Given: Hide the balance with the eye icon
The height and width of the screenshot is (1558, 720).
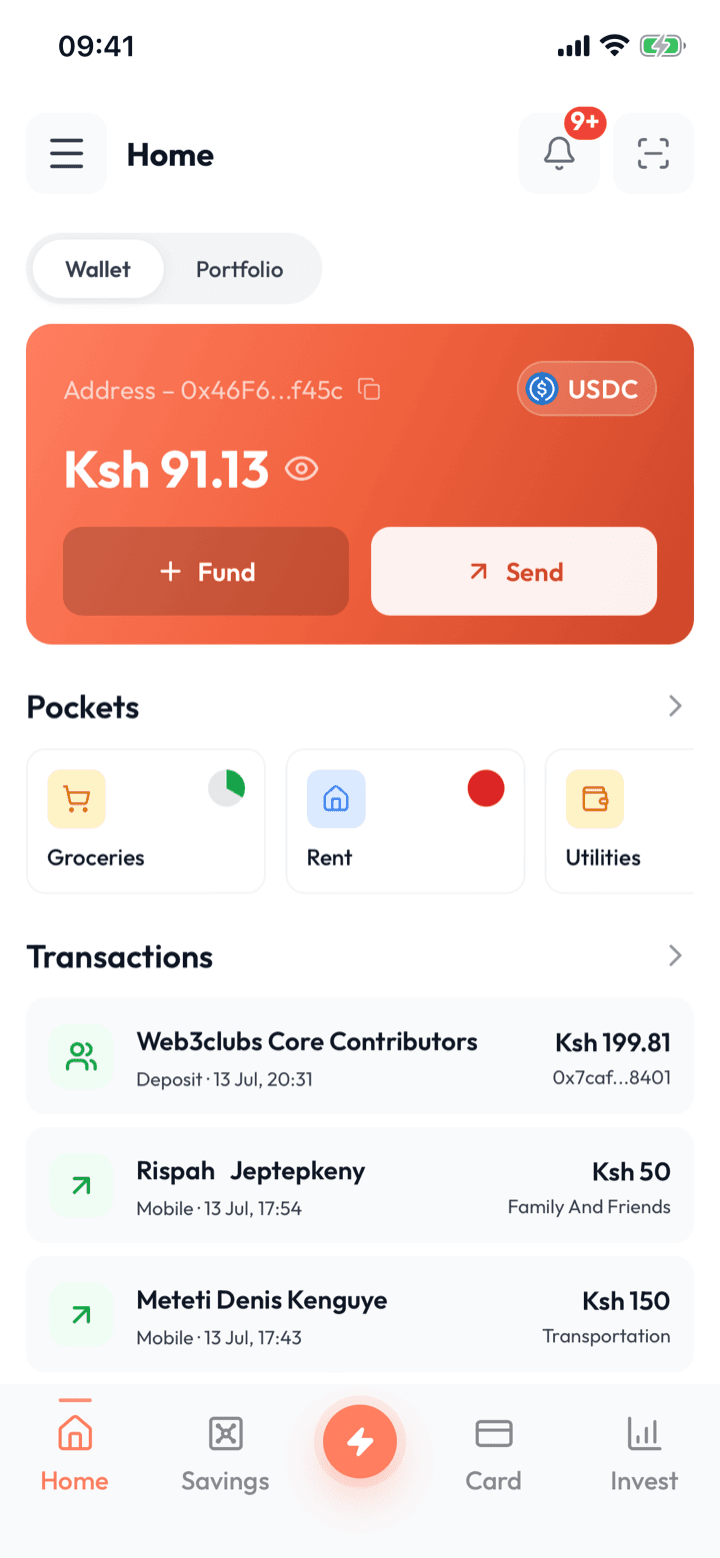Looking at the screenshot, I should click(x=301, y=469).
